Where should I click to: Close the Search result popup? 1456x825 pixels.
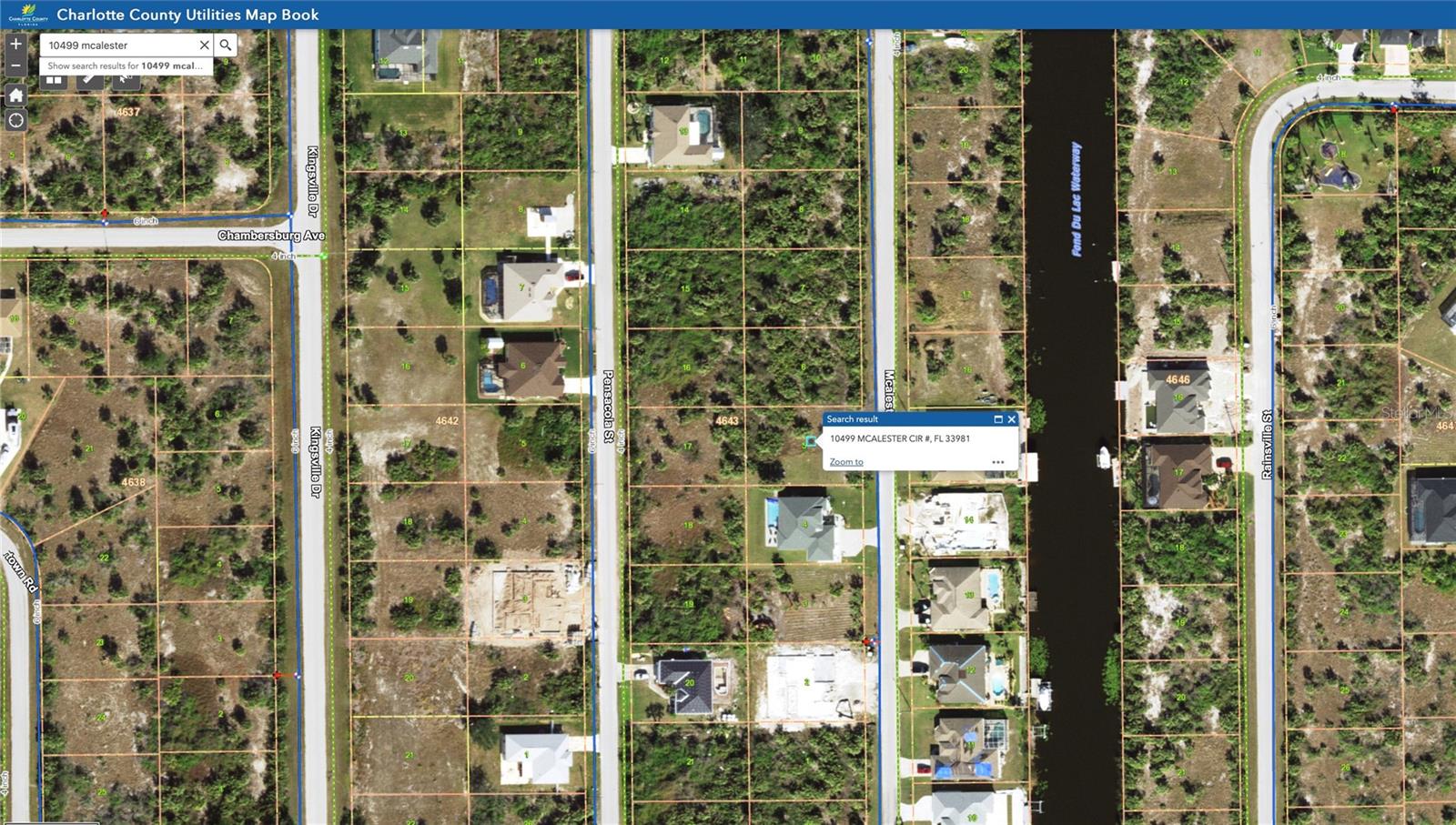coord(1011,419)
